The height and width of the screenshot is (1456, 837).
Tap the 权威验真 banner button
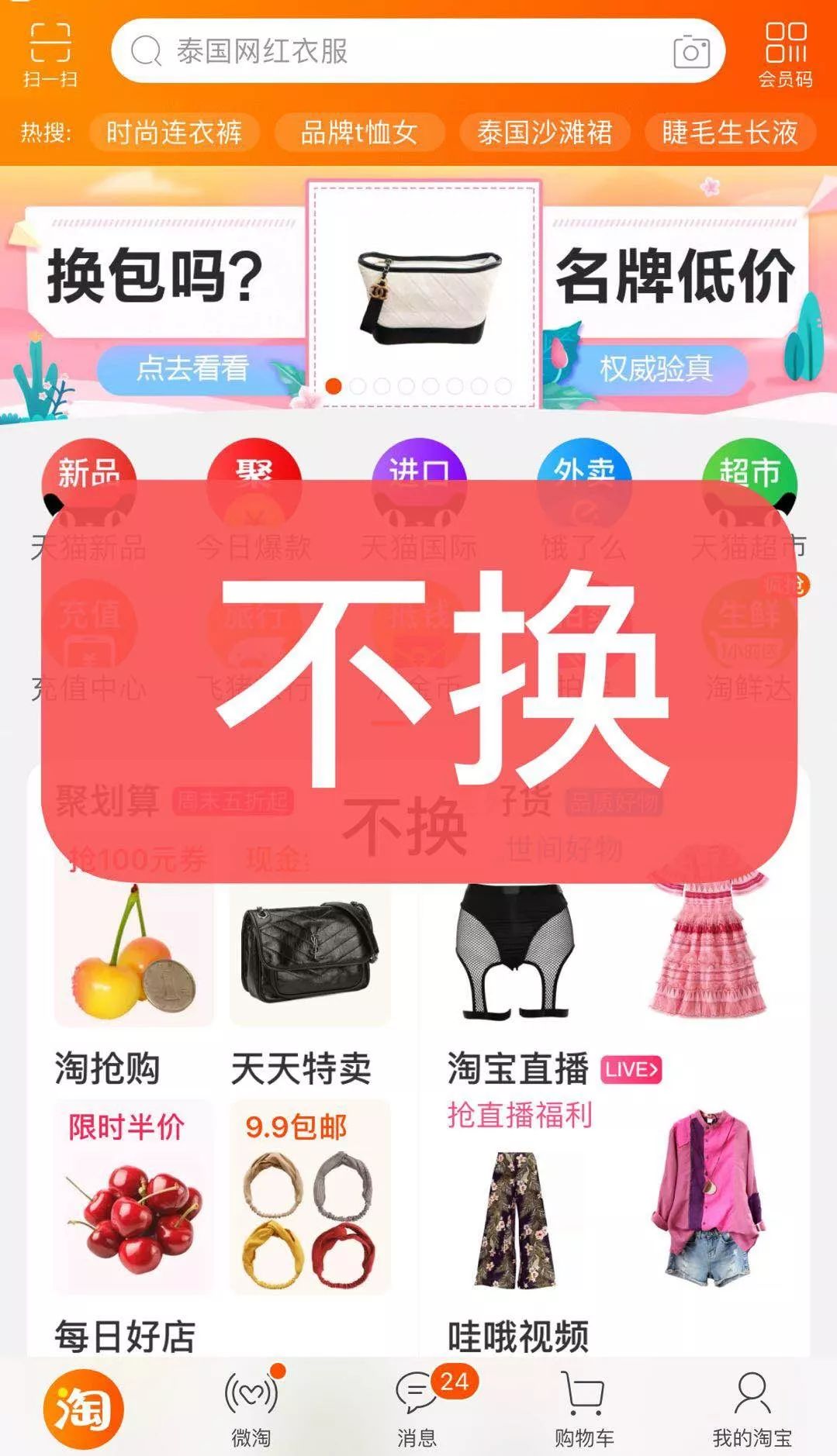tap(656, 368)
